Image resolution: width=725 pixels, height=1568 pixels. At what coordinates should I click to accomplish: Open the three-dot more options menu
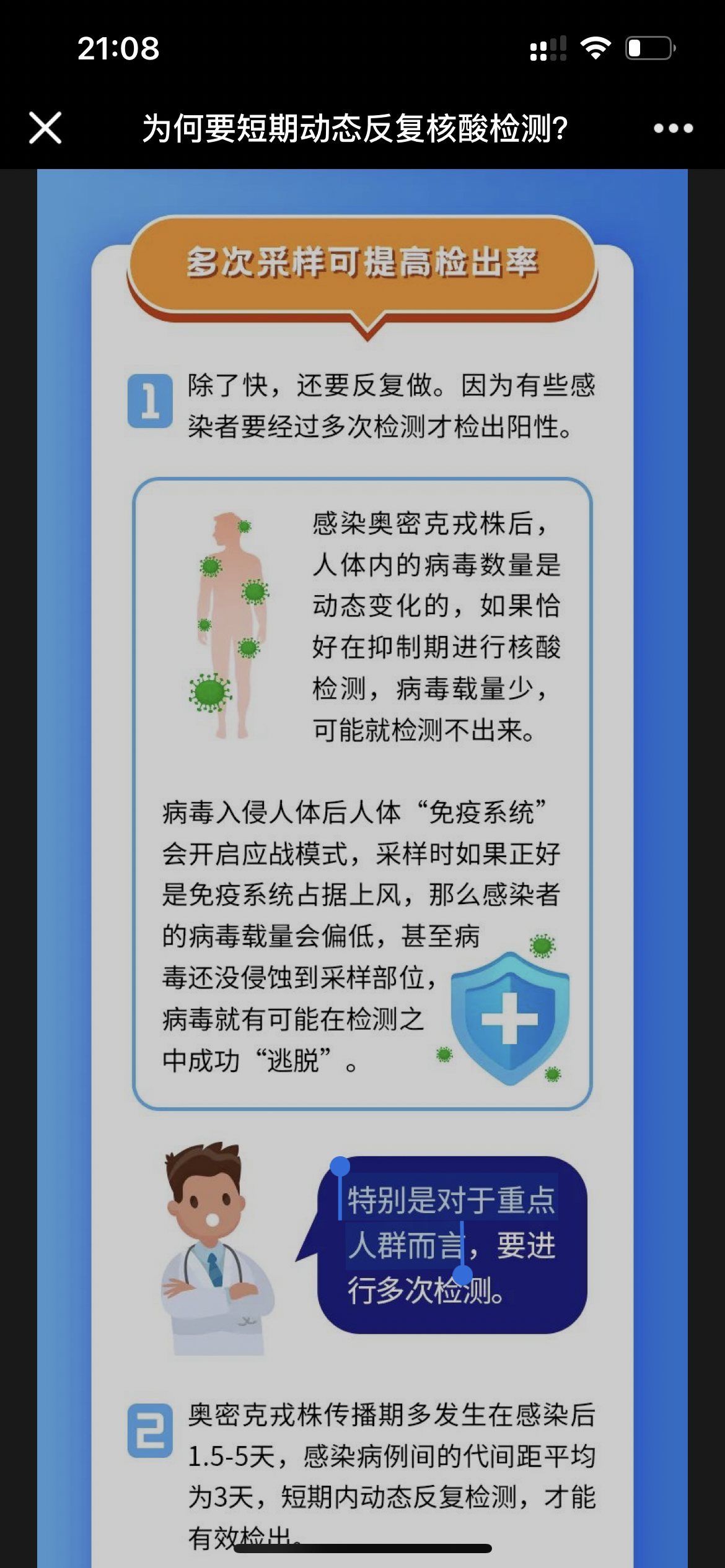(673, 129)
